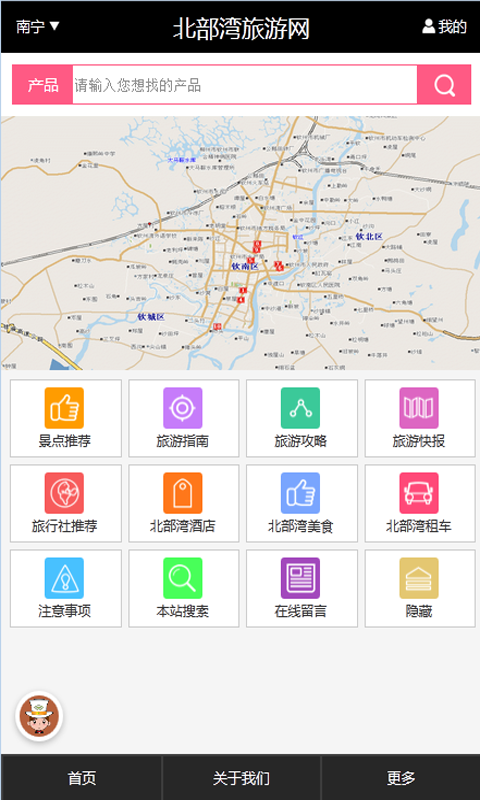Viewport: 480px width, 800px height.
Task: Tap the 隐藏 tile
Action: coord(420,588)
